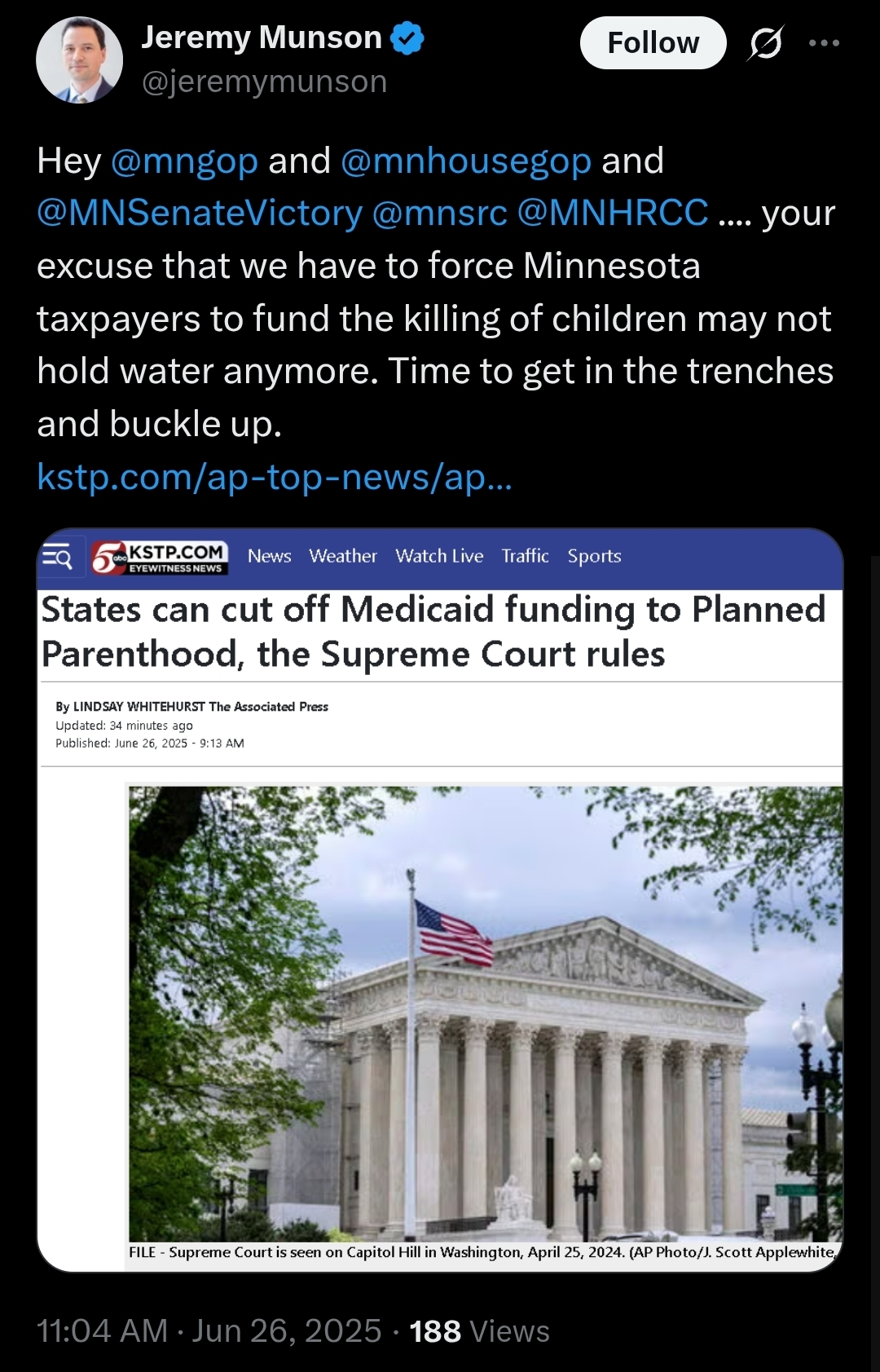The image size is (880, 1372).
Task: Open Jeremy Munson's profile picture
Action: [x=79, y=60]
